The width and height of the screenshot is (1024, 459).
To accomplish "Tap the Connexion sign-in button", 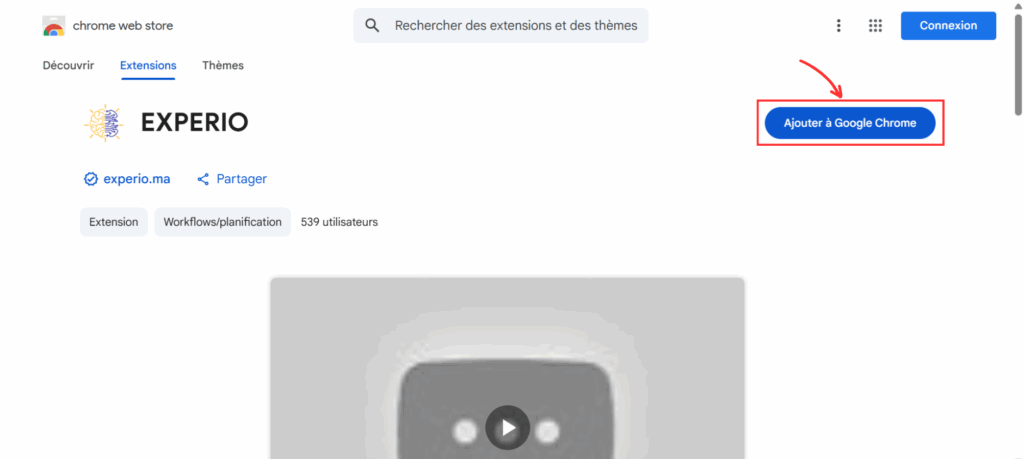I will [948, 26].
